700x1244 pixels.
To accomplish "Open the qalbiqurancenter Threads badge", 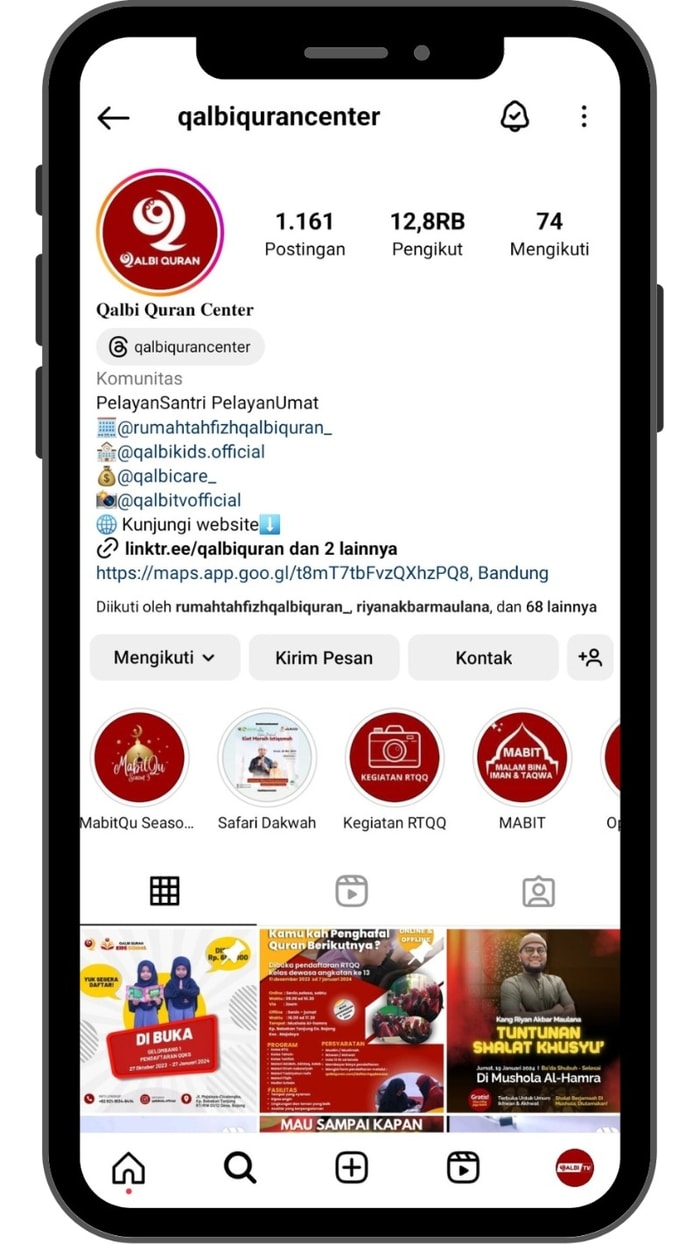I will [x=180, y=347].
